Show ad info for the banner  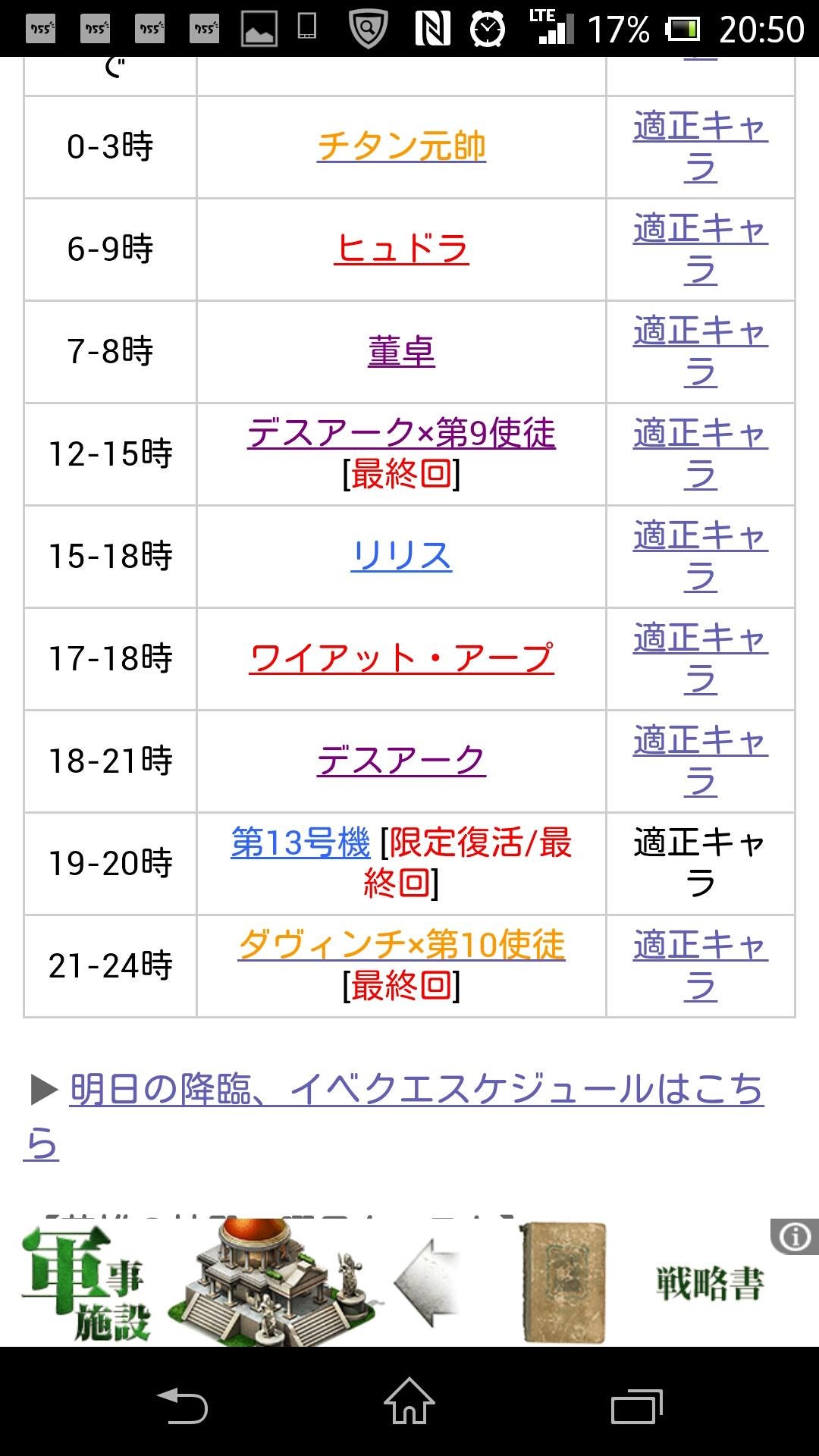(794, 1237)
